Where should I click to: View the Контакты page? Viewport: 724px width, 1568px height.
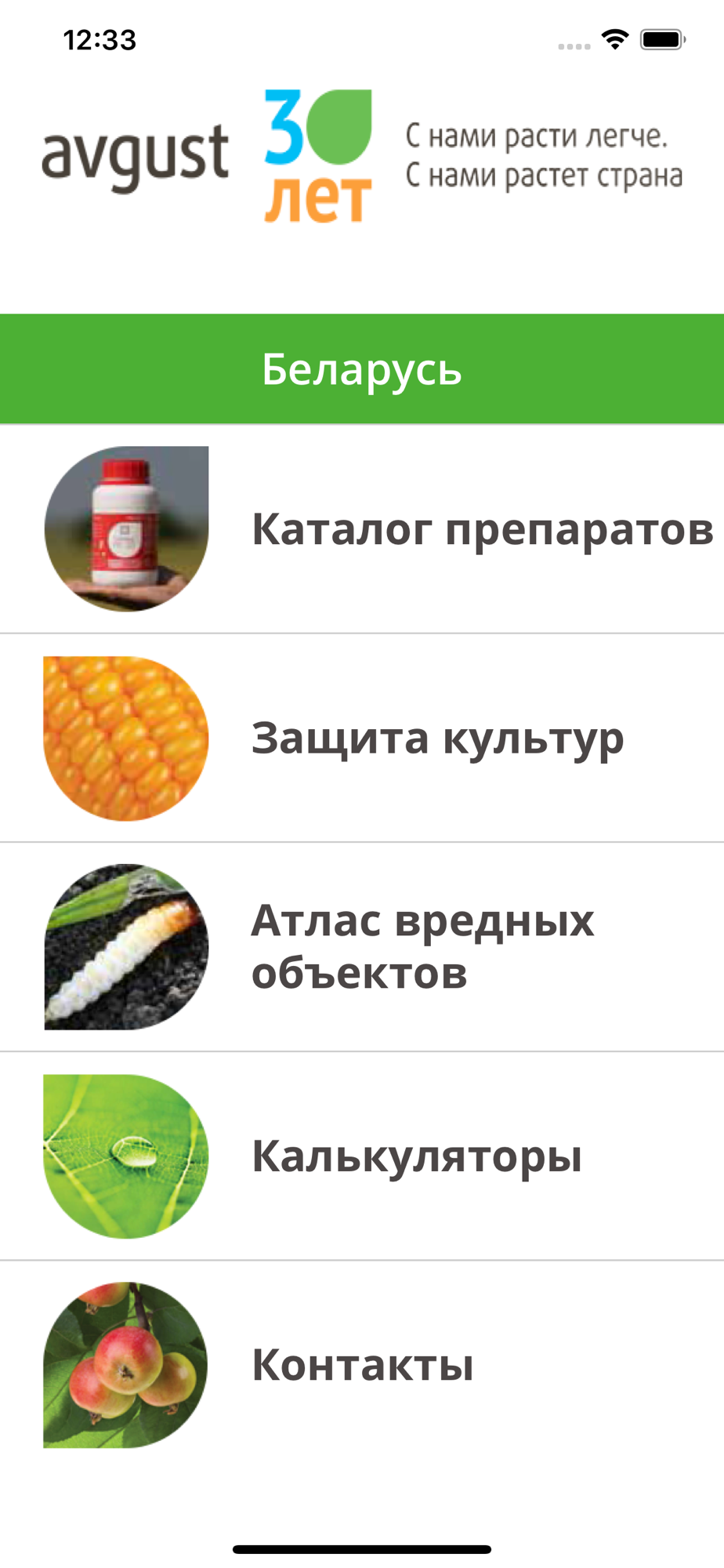point(363,1365)
